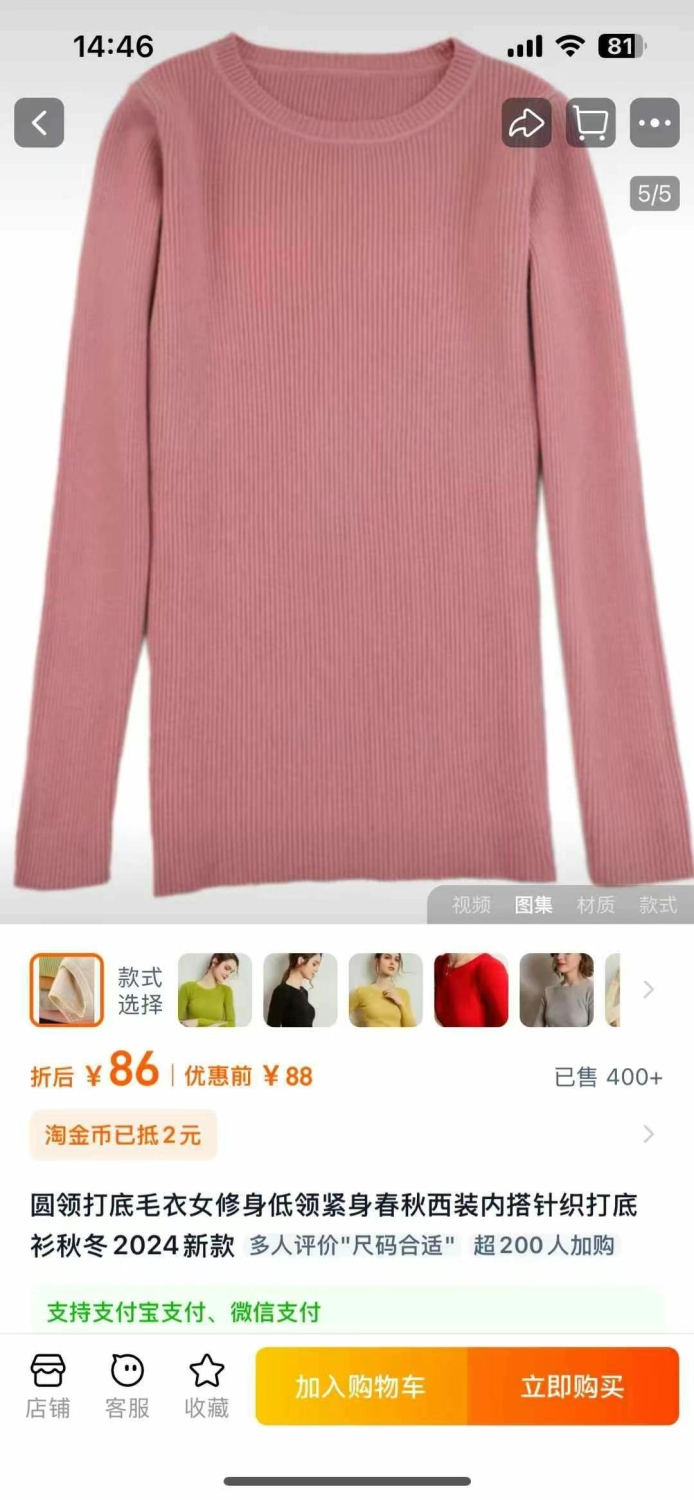The width and height of the screenshot is (694, 1500).
Task: Open the shopping cart icon
Action: coord(590,123)
